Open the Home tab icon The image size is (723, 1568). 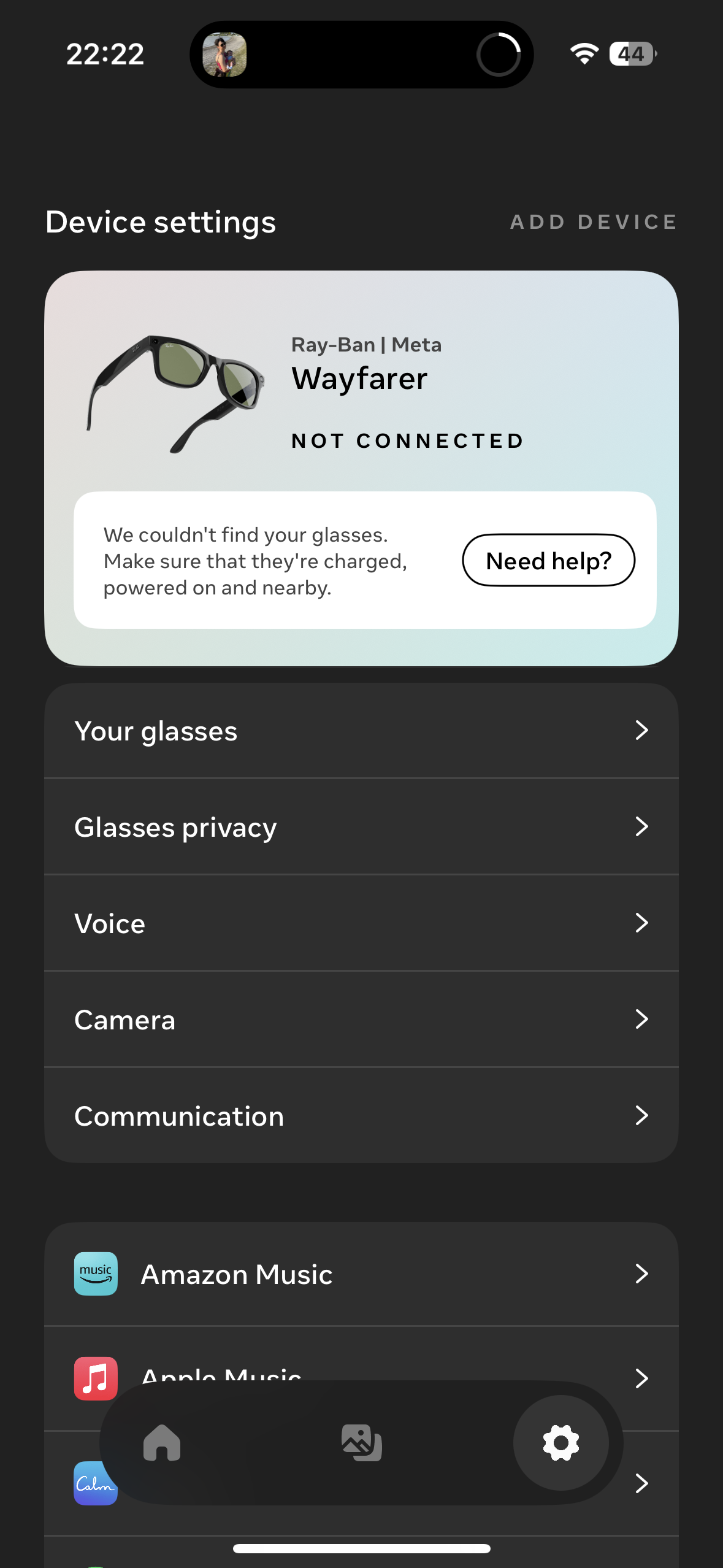163,1443
